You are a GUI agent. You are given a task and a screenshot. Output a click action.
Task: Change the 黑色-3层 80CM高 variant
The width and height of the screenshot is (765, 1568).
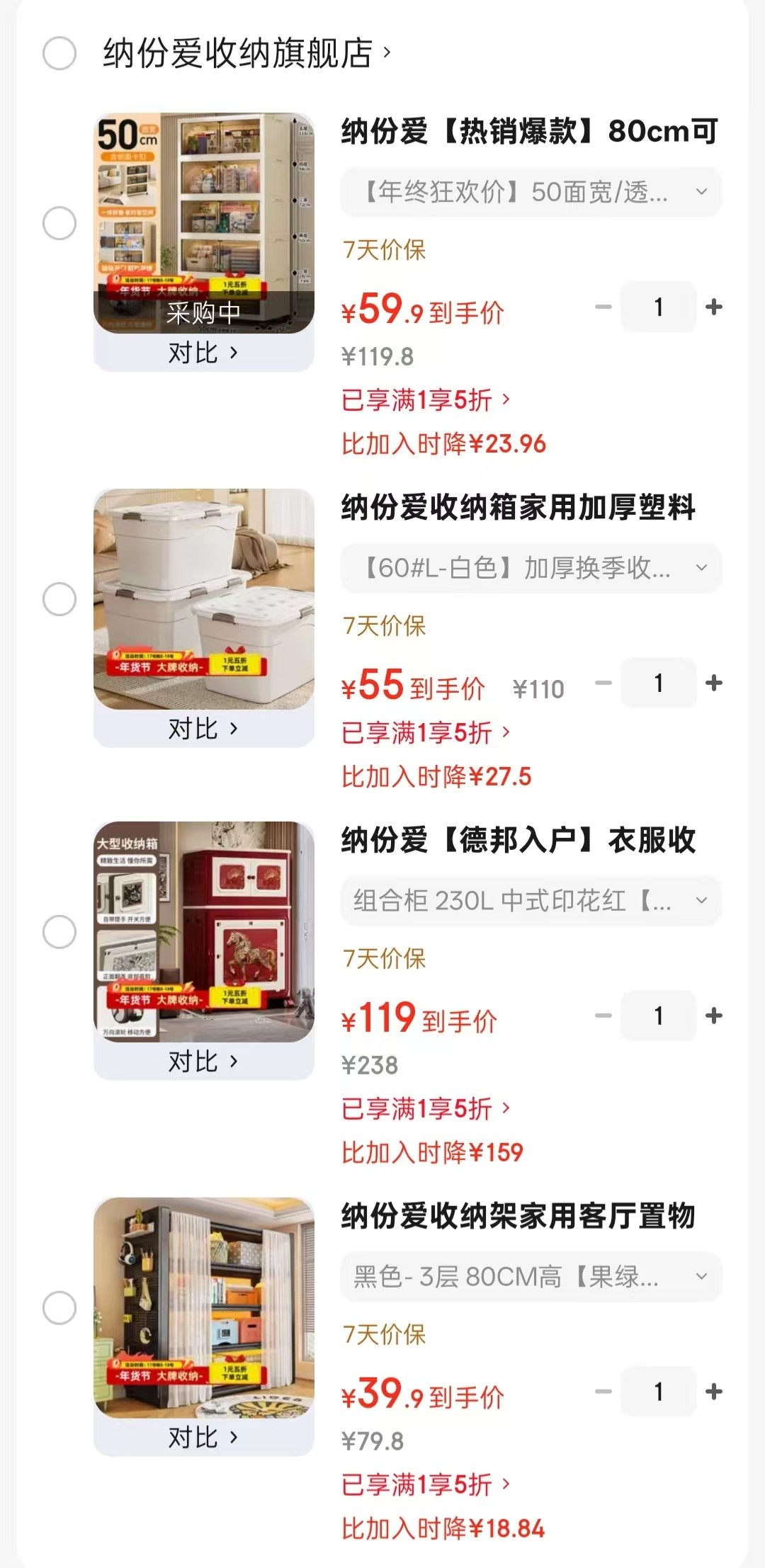pyautogui.click(x=531, y=1277)
